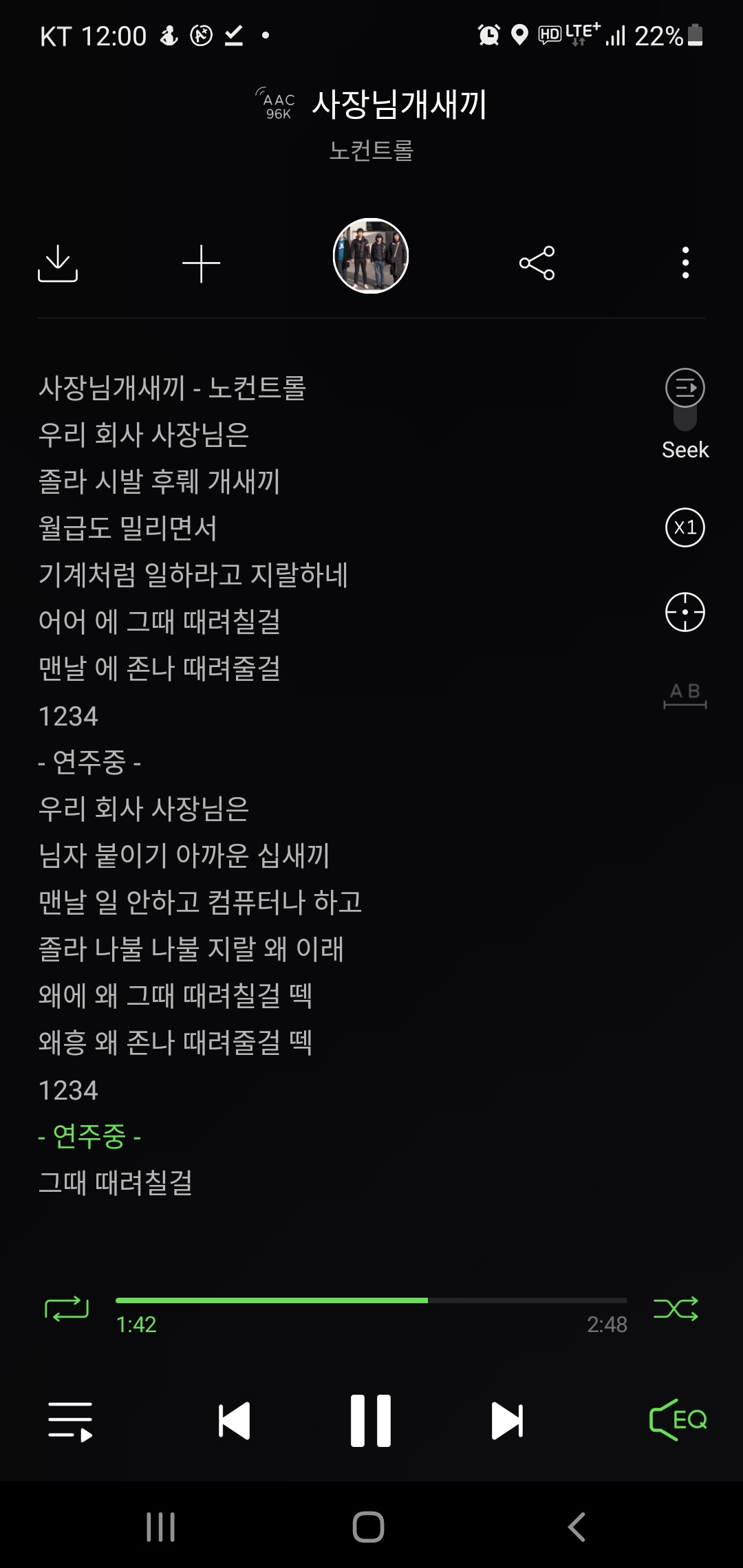
Task: Open the play queue list
Action: pos(70,1422)
